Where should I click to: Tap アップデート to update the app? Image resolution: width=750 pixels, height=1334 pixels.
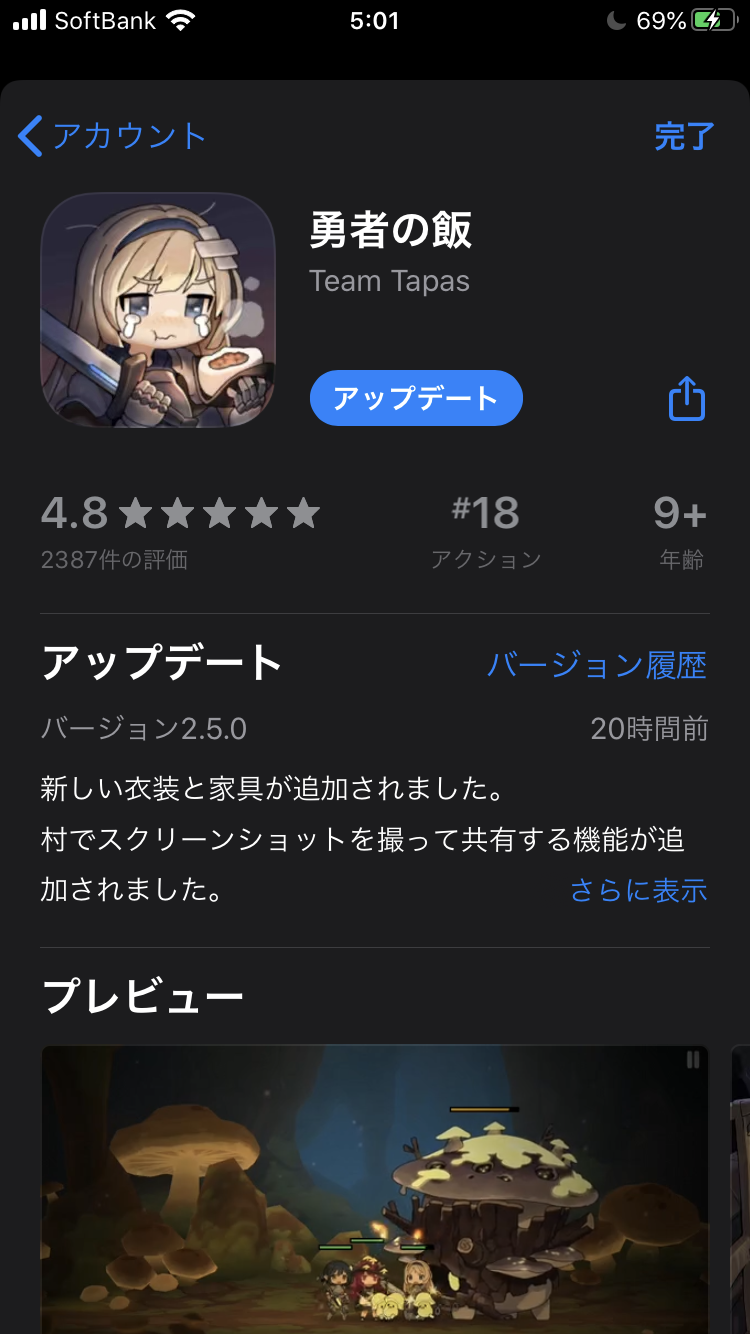click(x=416, y=398)
